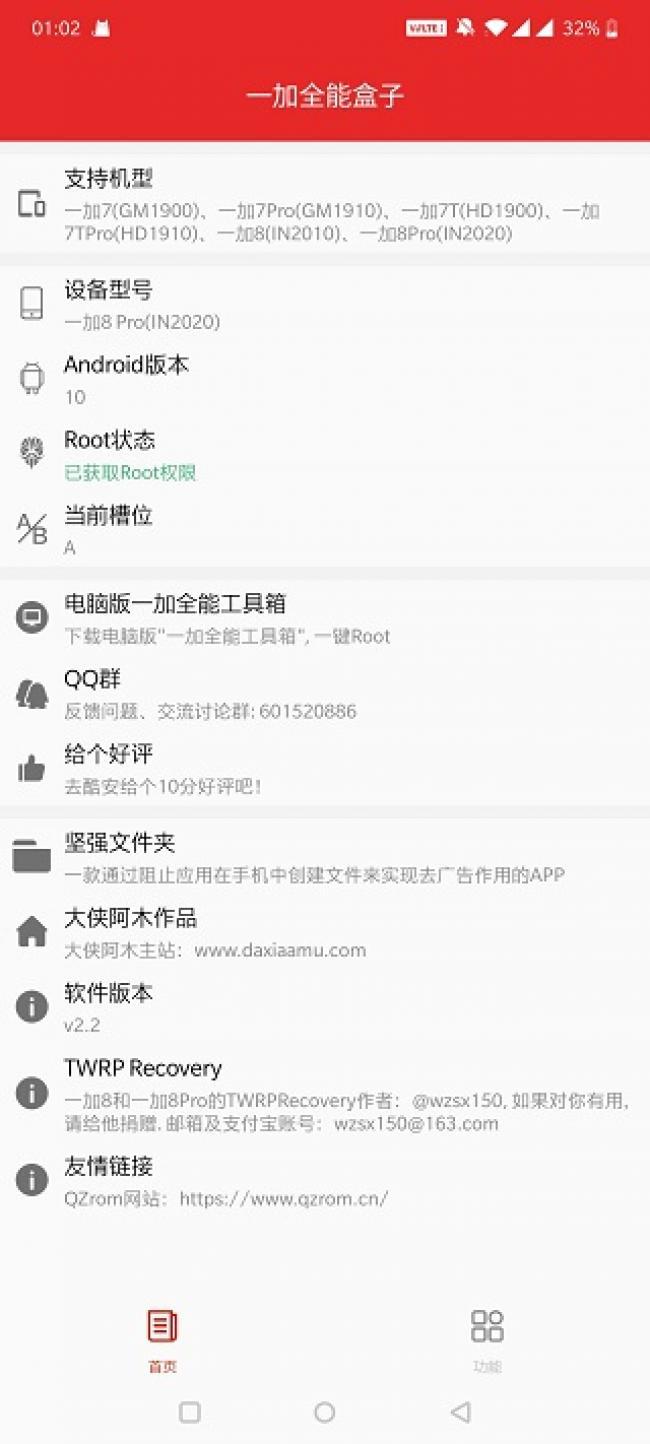The height and width of the screenshot is (1444, 650).
Task: Open the 坚强文件夹 app entry
Action: click(325, 857)
